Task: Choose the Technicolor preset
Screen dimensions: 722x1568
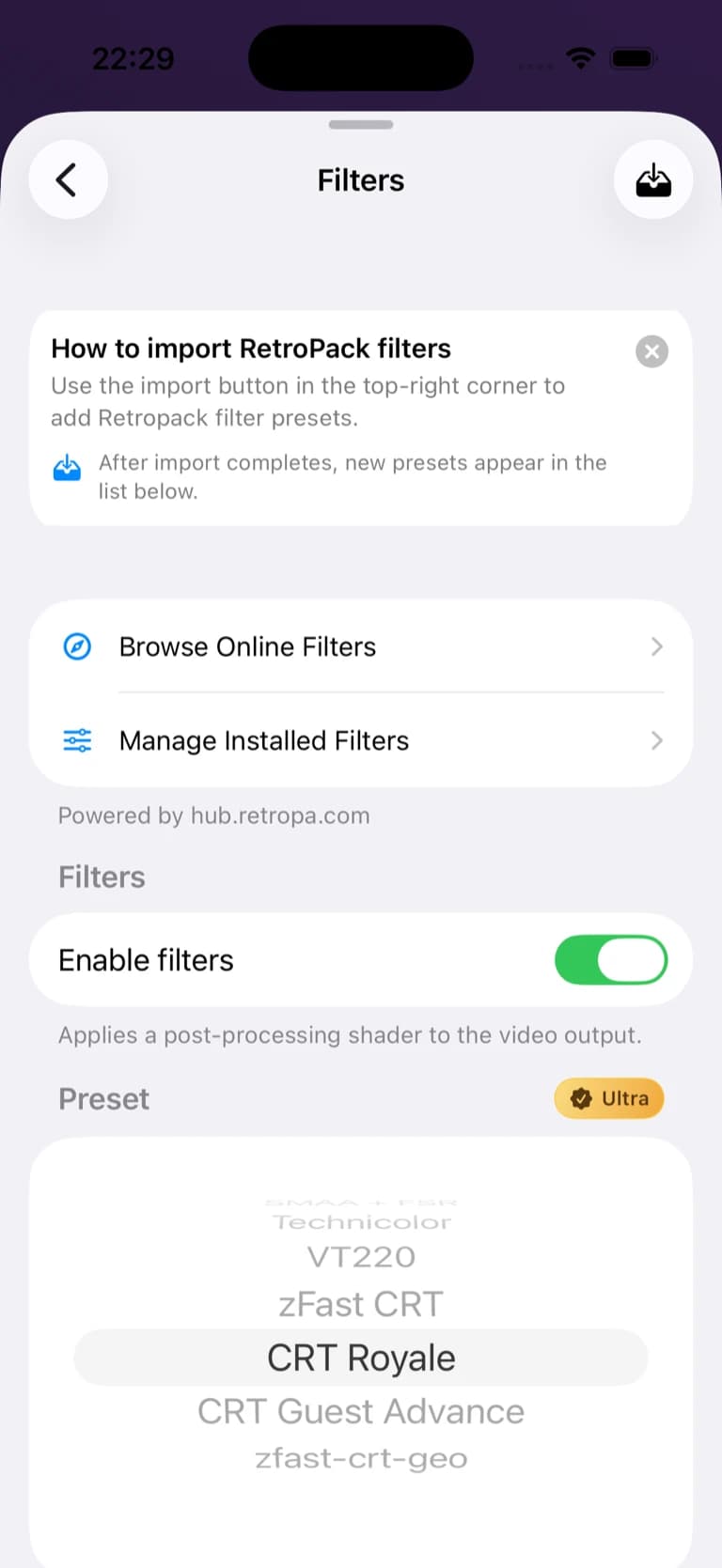Action: click(361, 1222)
